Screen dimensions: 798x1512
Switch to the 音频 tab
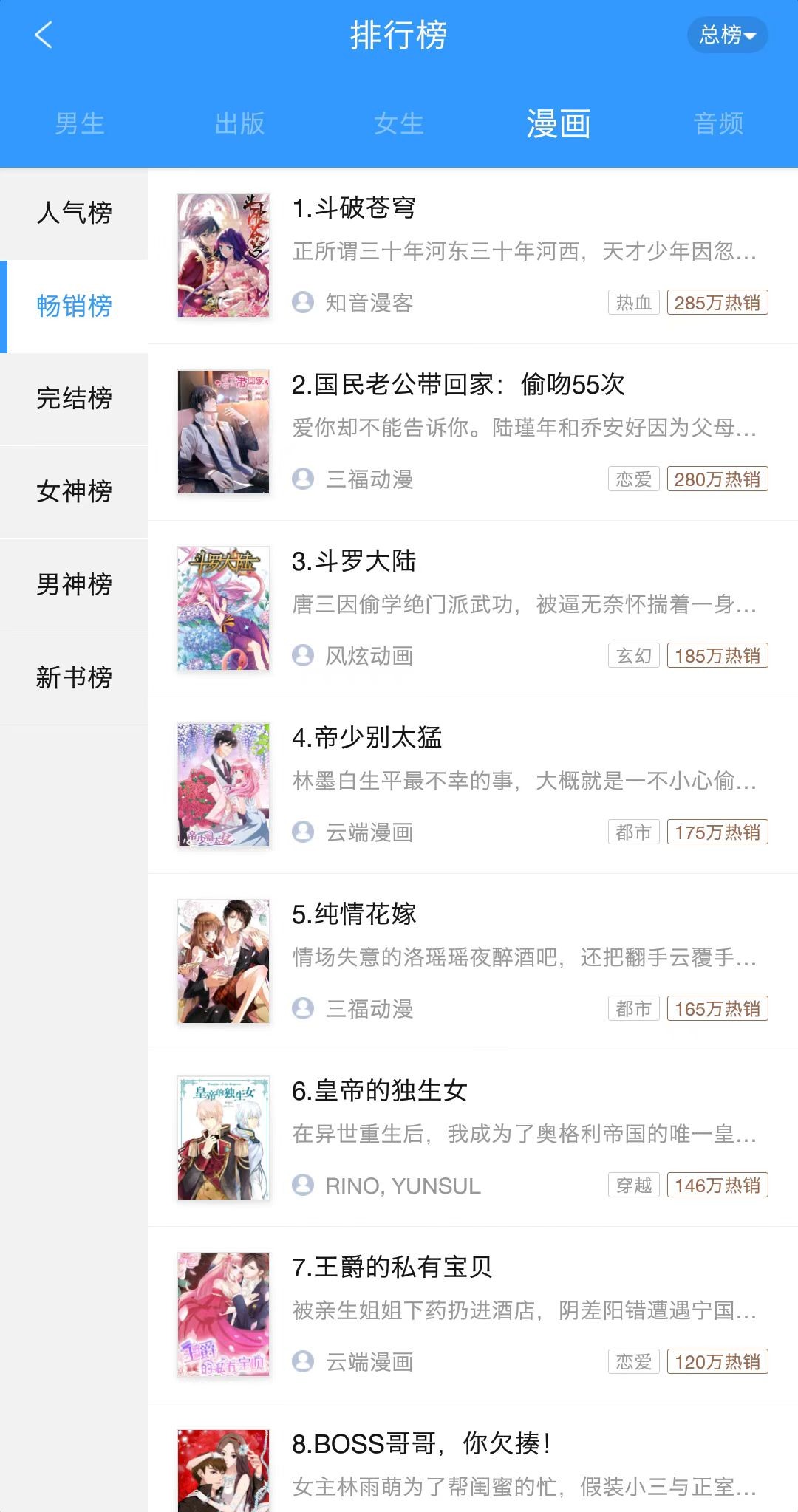point(718,123)
